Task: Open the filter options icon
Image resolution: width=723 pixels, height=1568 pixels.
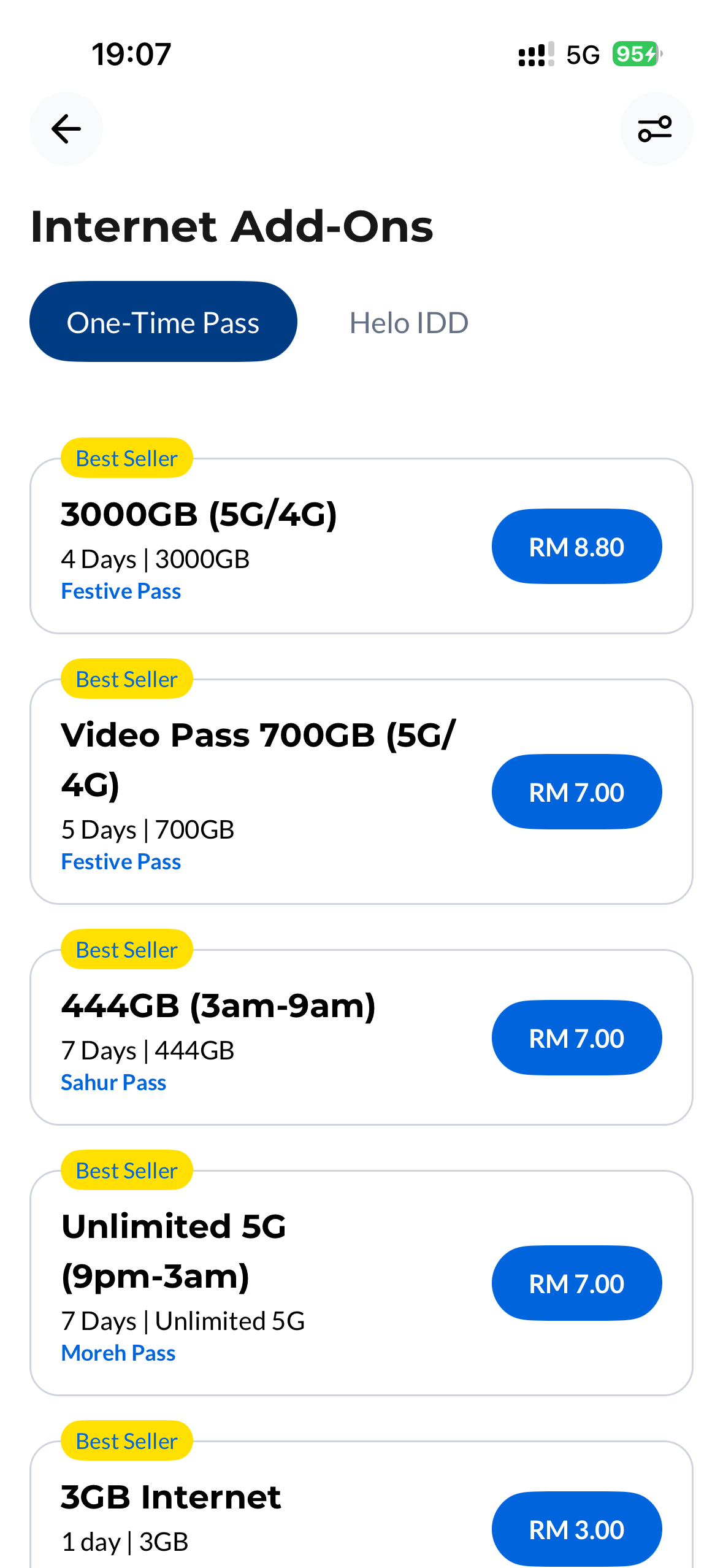Action: click(x=656, y=129)
